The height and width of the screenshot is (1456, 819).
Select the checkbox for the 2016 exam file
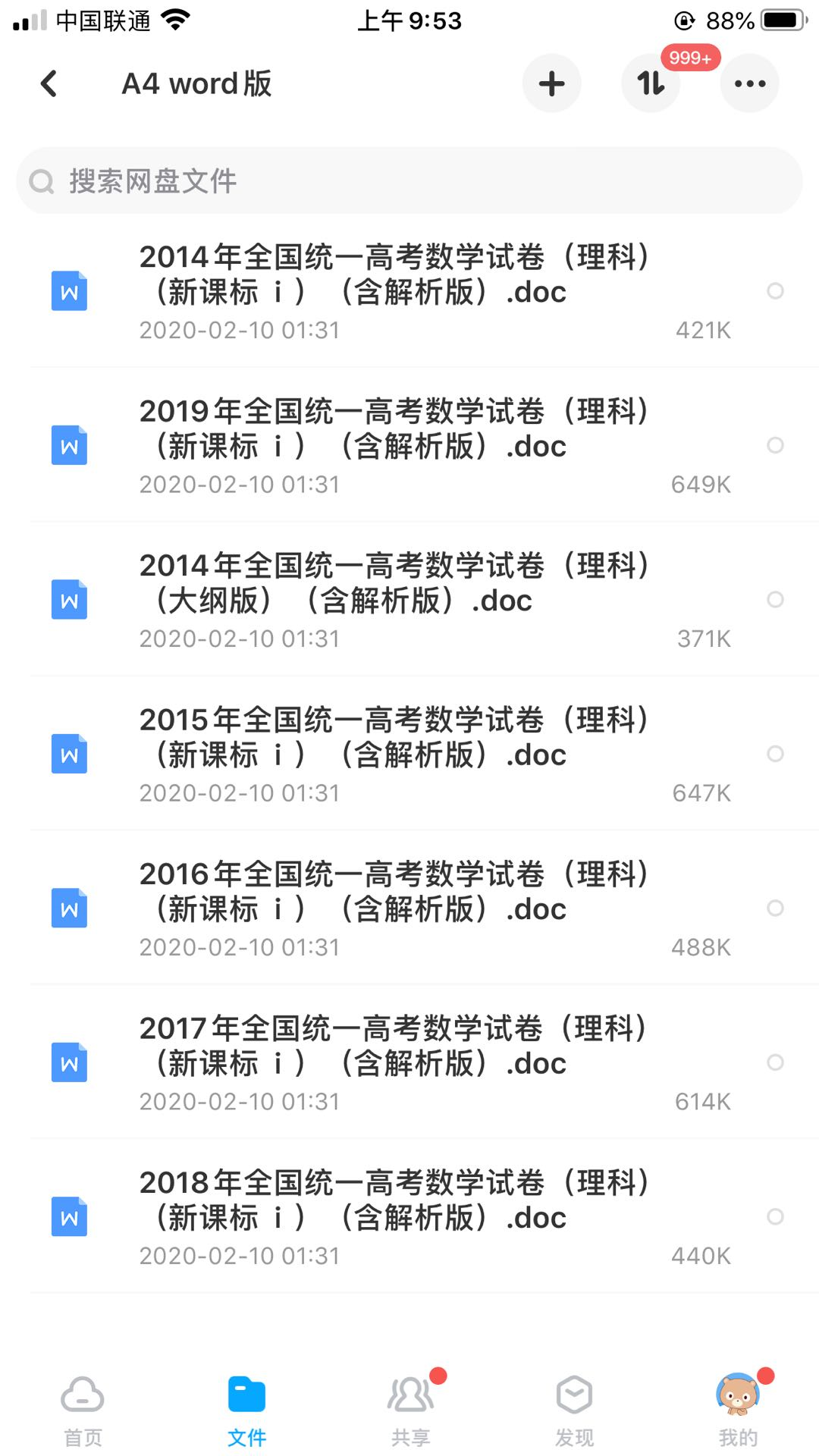point(776,908)
